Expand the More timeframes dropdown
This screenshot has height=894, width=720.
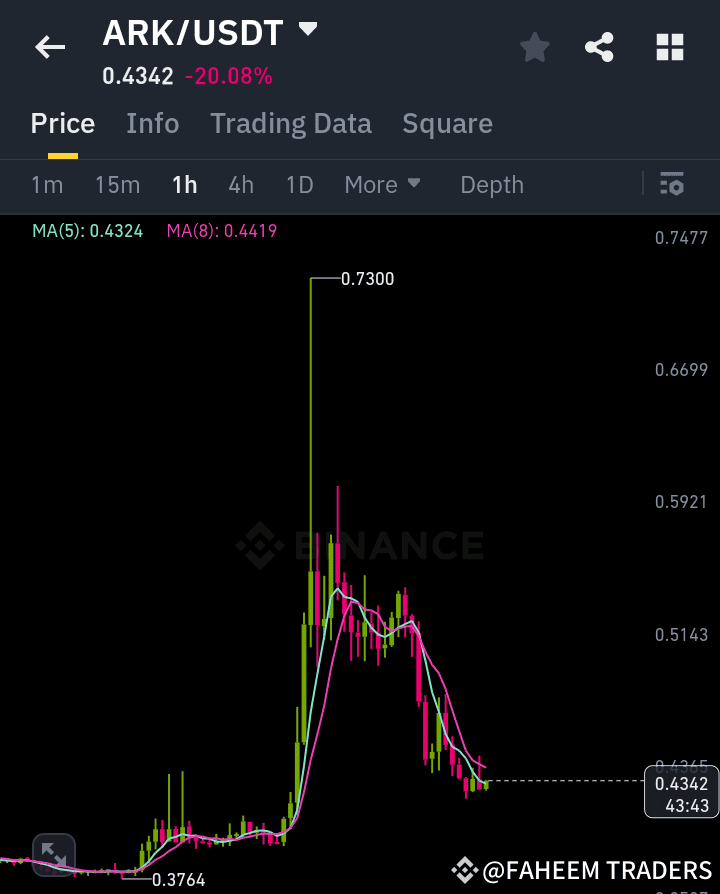(x=382, y=185)
